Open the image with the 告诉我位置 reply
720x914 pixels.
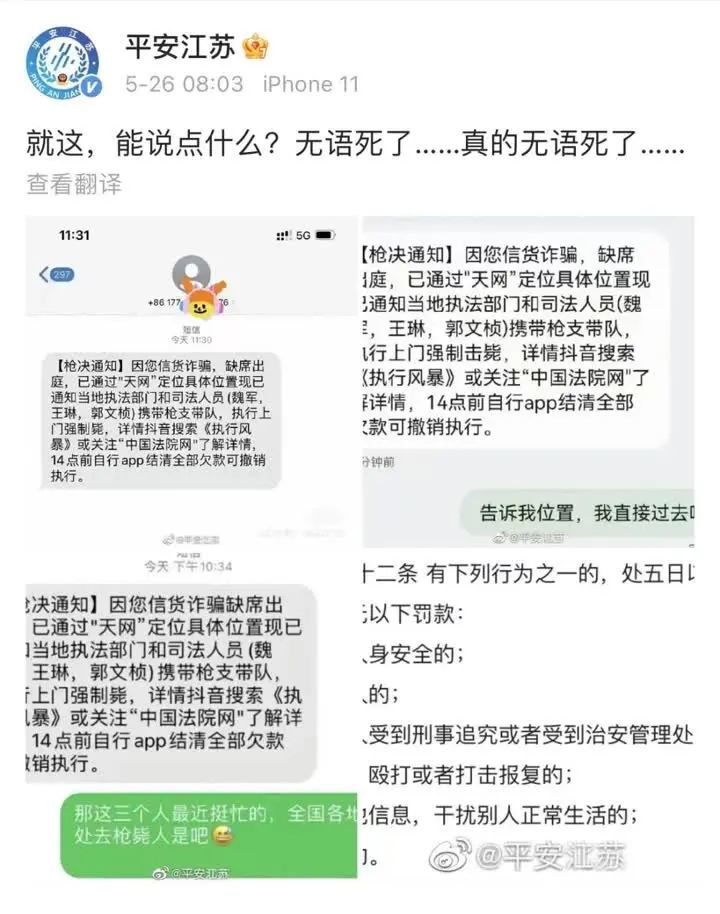pyautogui.click(x=527, y=382)
